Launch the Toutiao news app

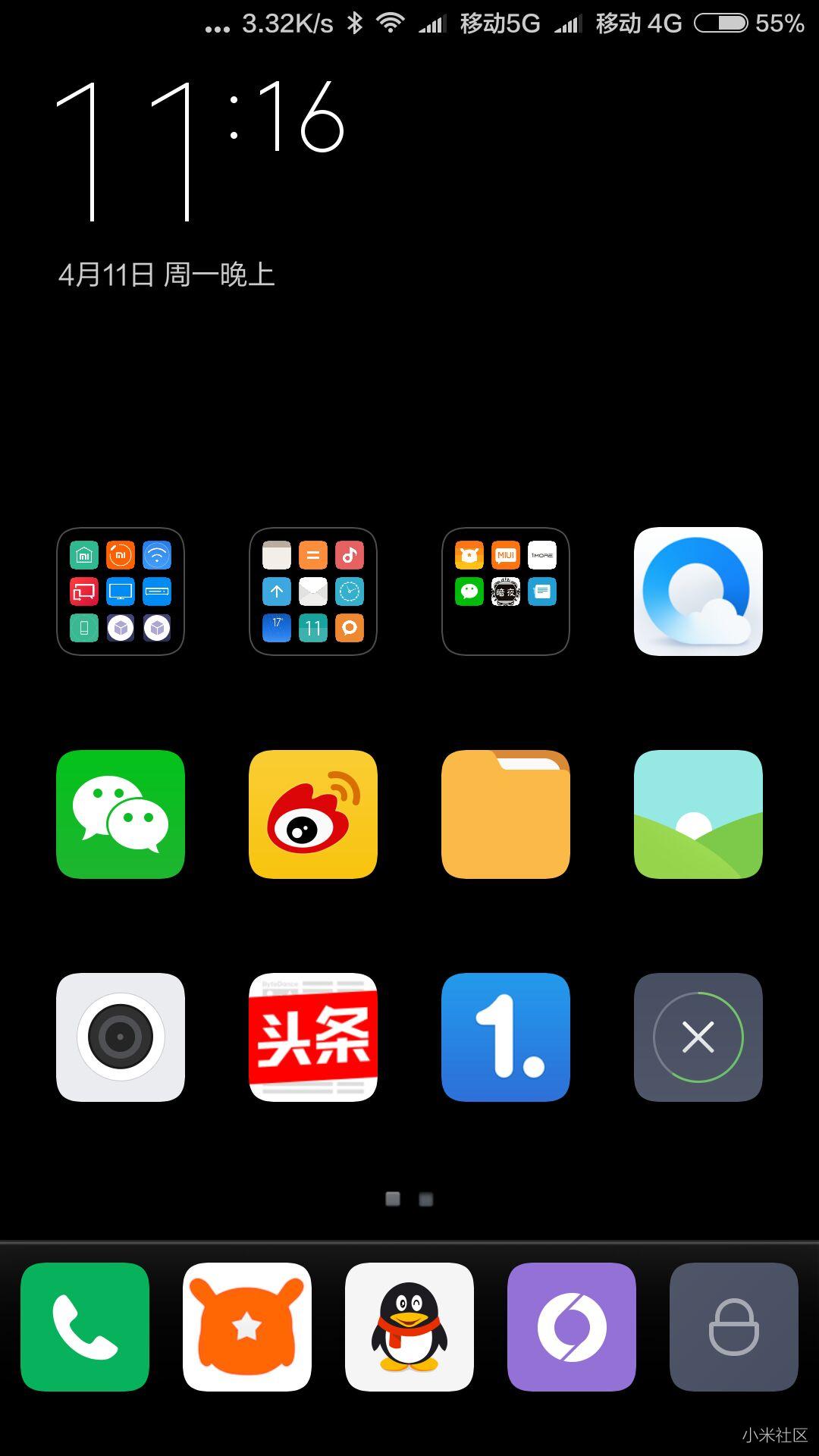pyautogui.click(x=312, y=1037)
